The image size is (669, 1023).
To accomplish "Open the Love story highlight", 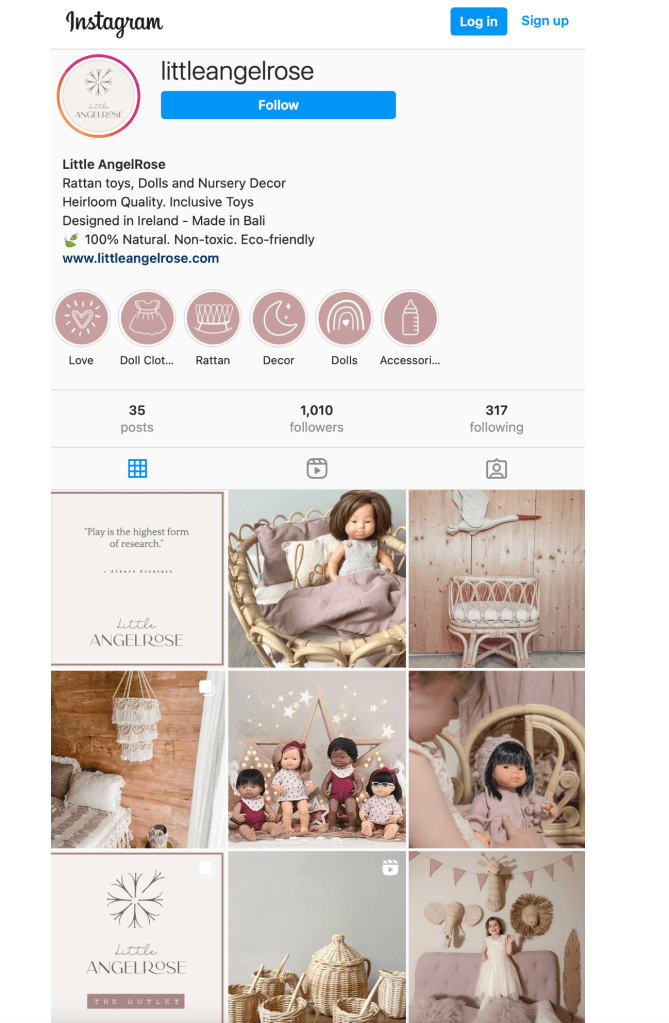I will point(81,319).
